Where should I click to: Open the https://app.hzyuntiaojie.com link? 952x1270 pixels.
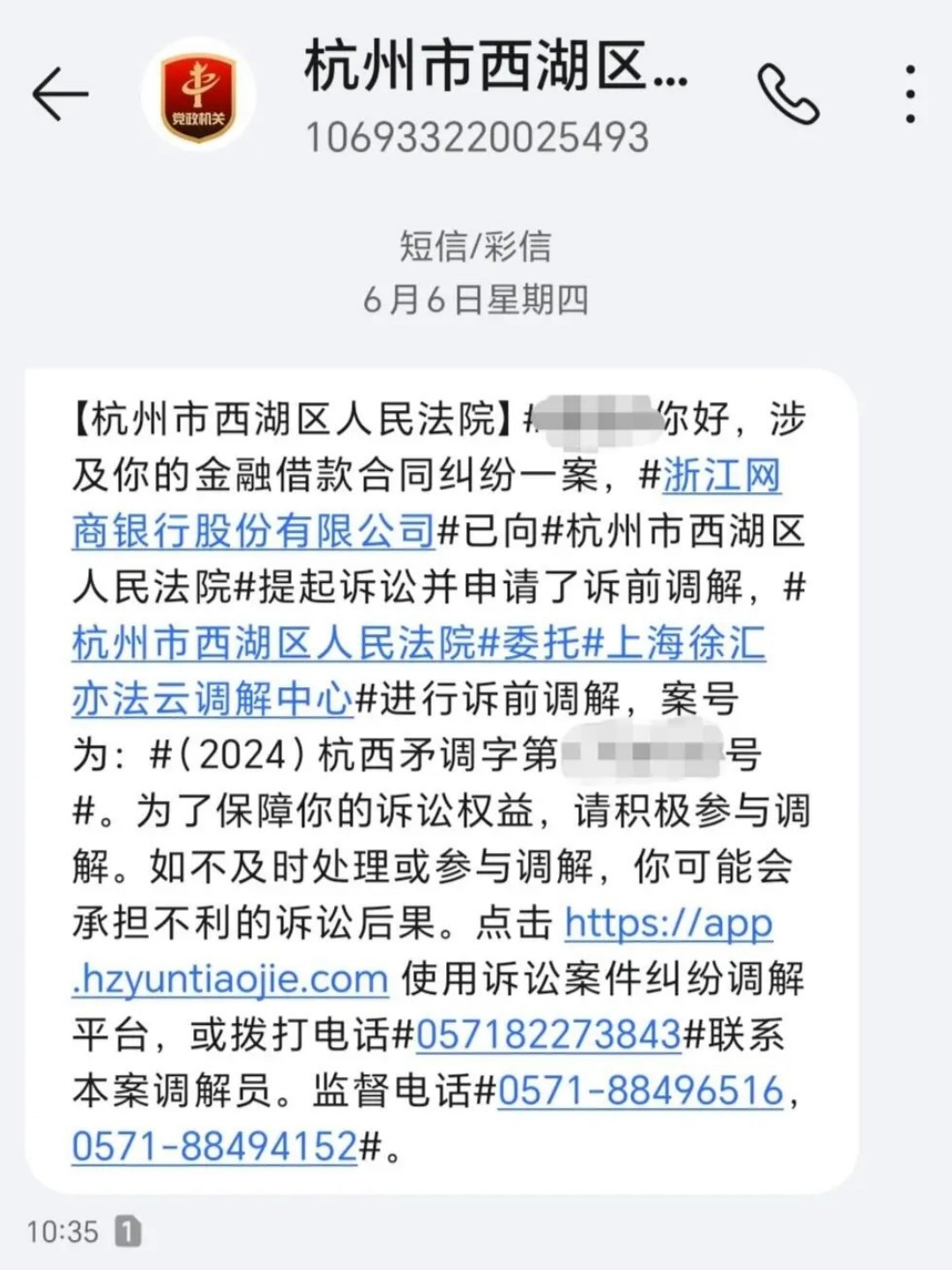tap(231, 979)
